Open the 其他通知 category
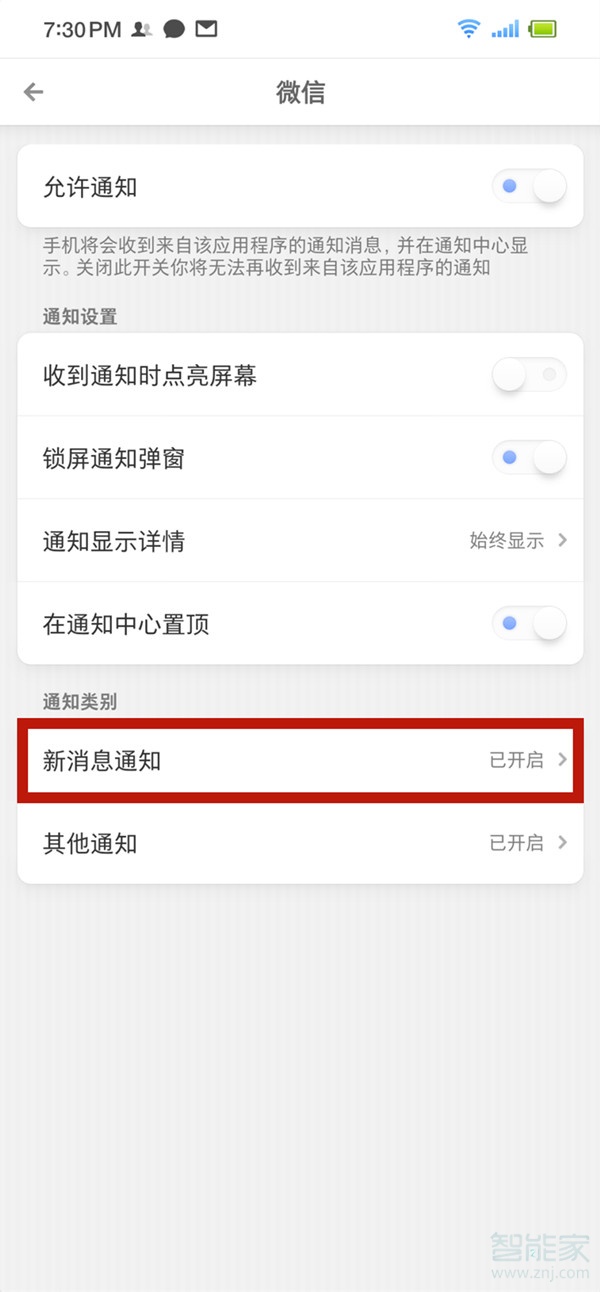 (300, 844)
